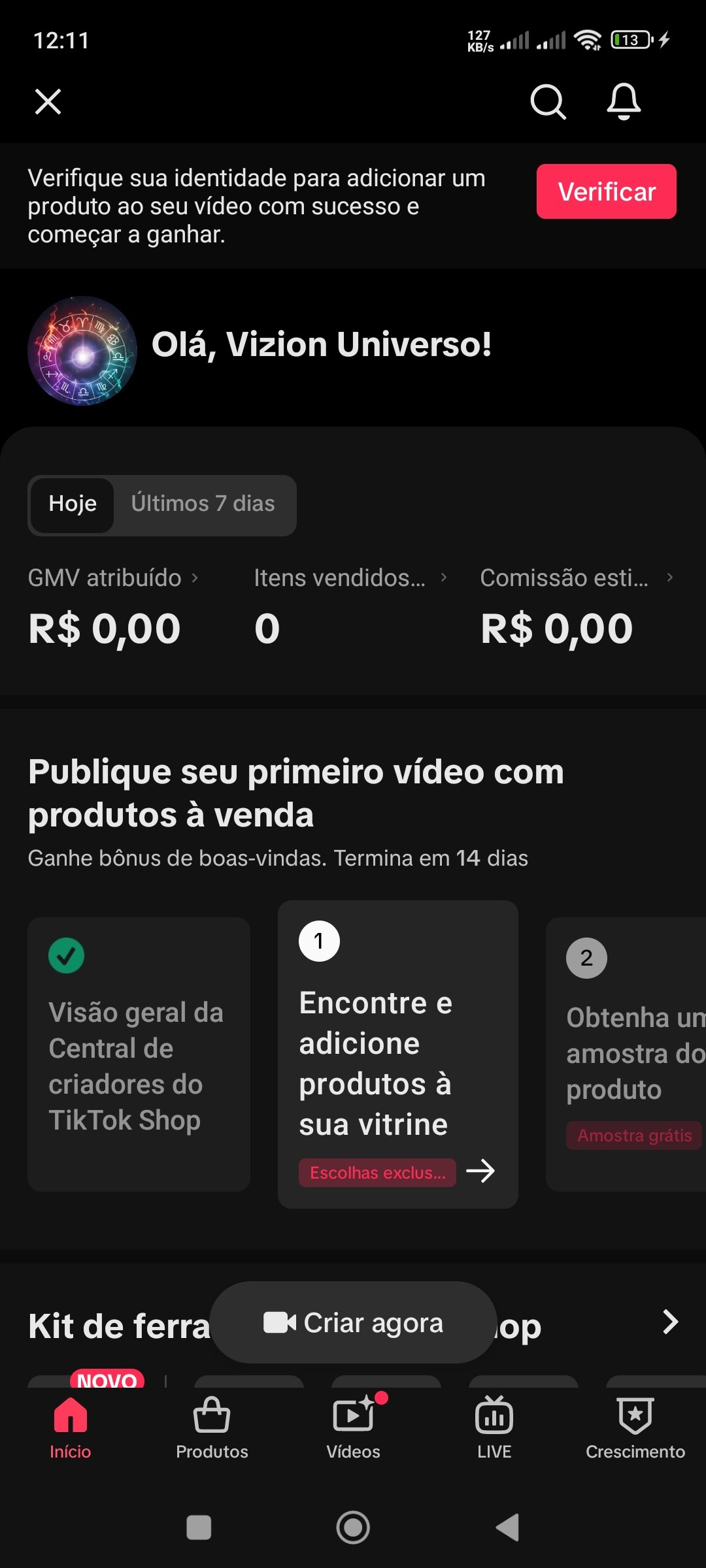Switch to the Produtos tab

[212, 1428]
